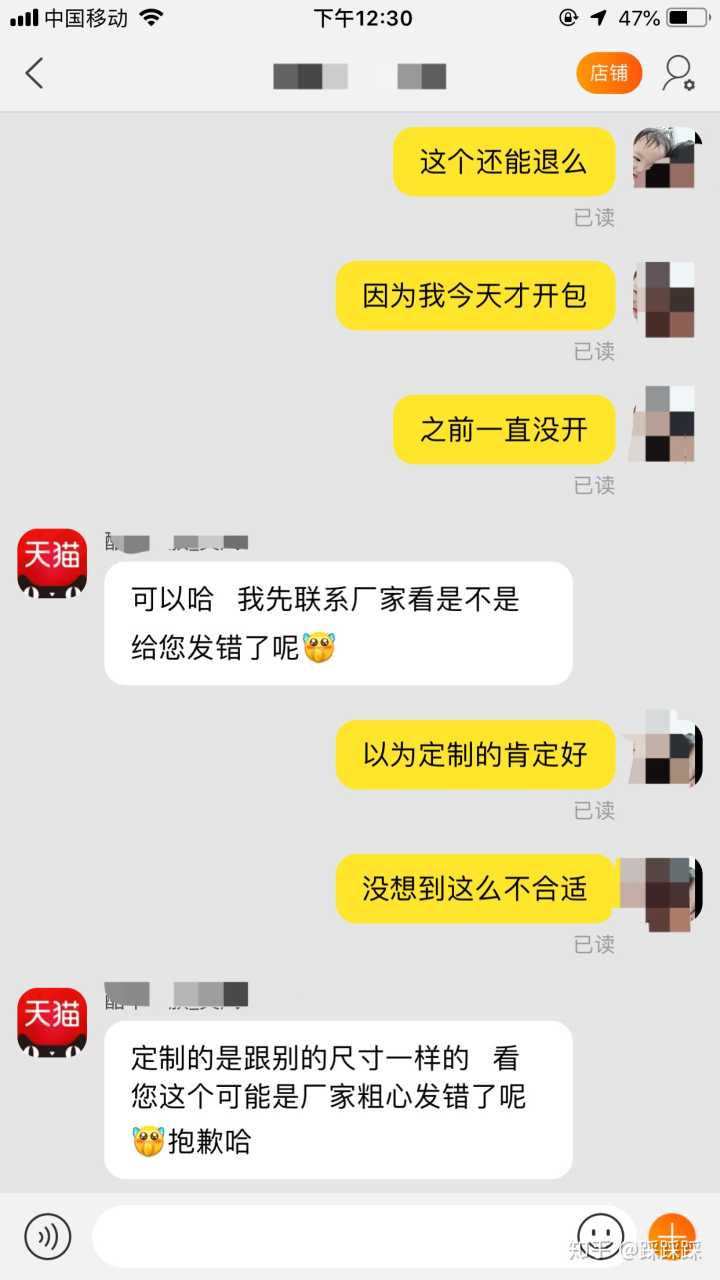Viewport: 720px width, 1280px height.
Task: Go back using the top-left arrow
Action: [35, 73]
